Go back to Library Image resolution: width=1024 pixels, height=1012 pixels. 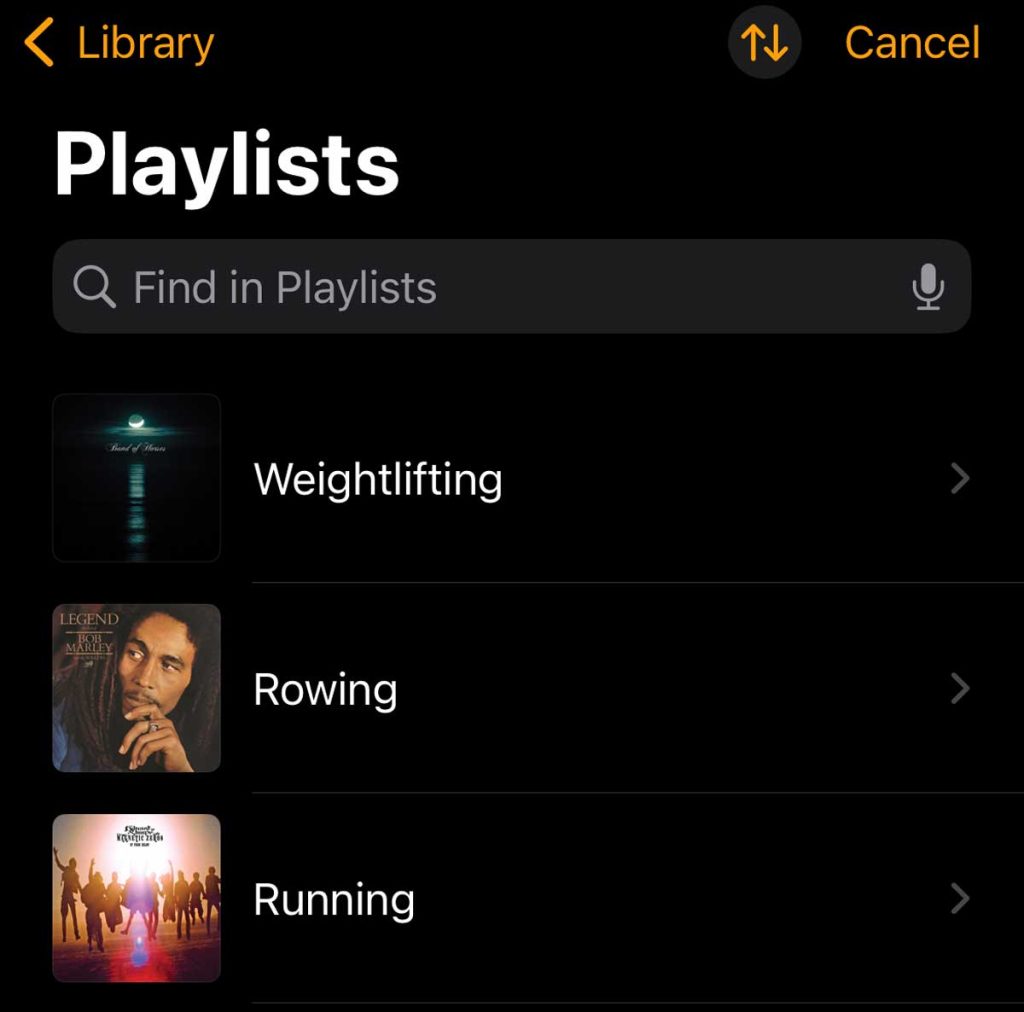coord(120,44)
